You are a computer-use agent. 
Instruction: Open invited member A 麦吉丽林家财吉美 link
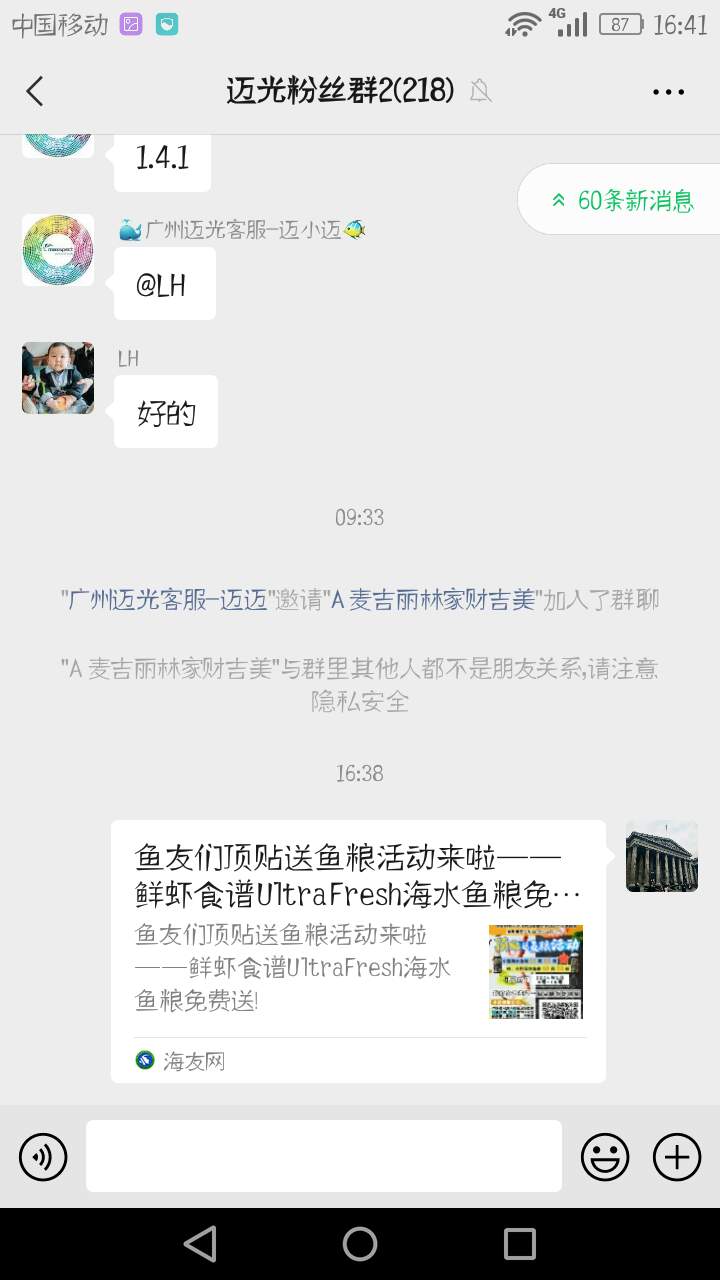(x=436, y=600)
